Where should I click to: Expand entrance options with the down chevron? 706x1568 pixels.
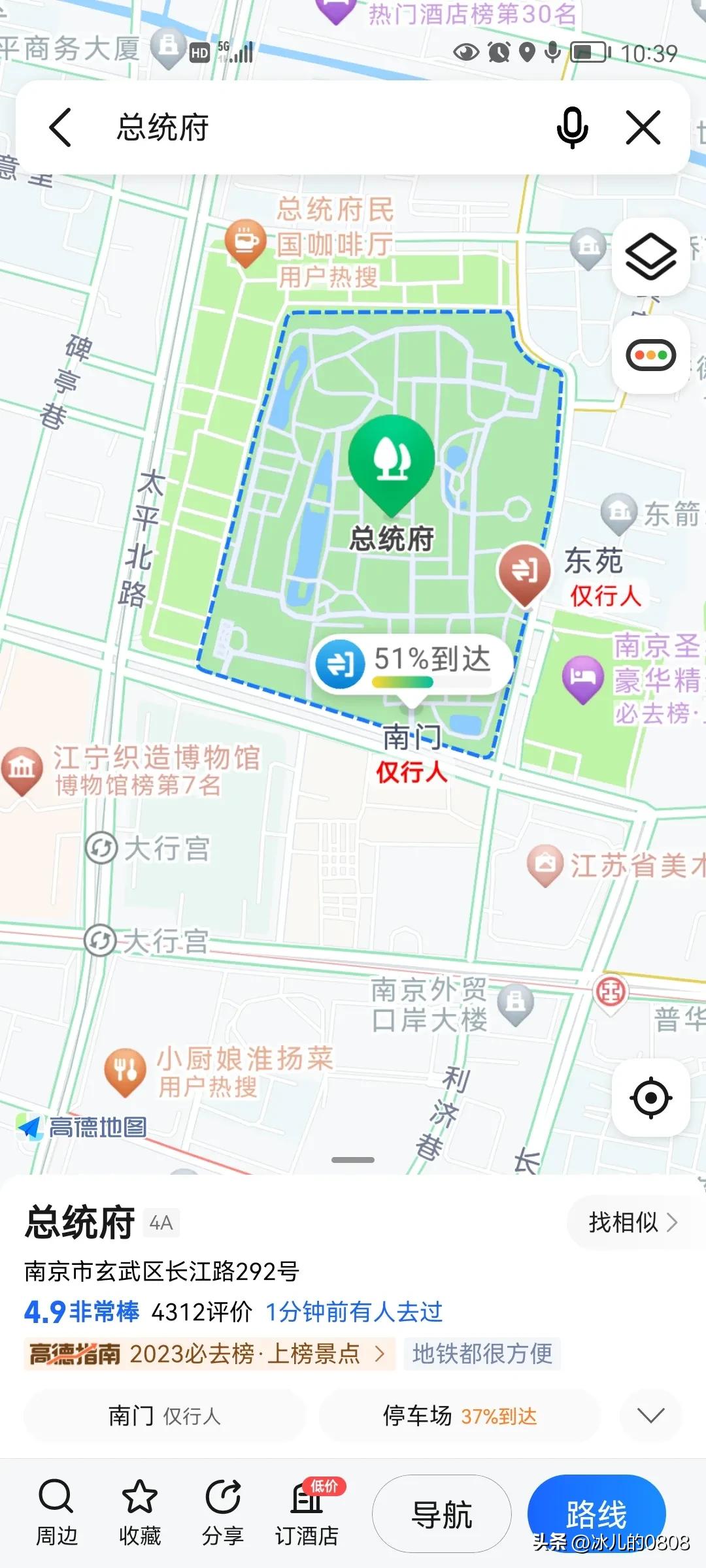[x=650, y=1415]
